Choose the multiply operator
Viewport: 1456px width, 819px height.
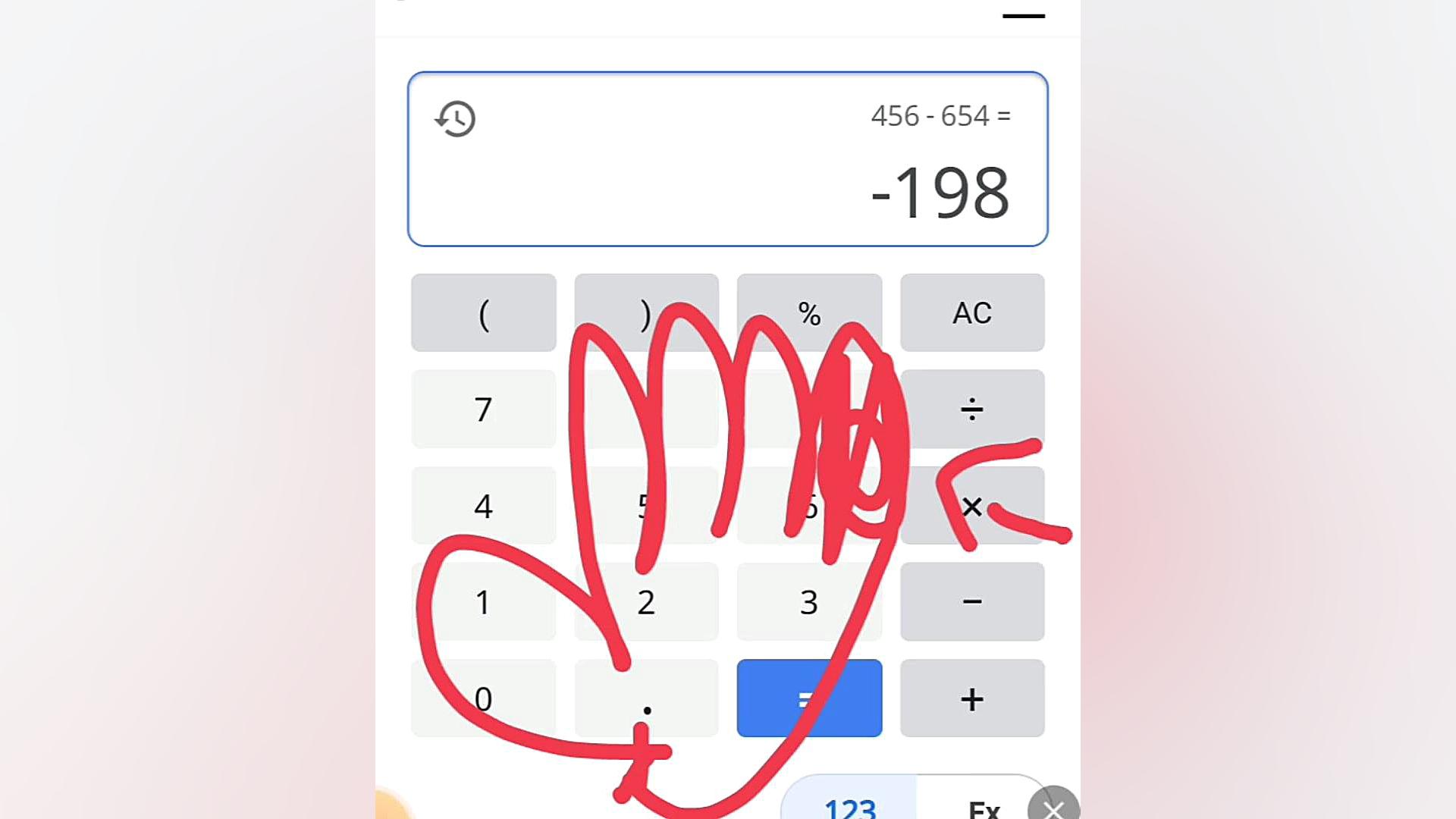(x=972, y=505)
